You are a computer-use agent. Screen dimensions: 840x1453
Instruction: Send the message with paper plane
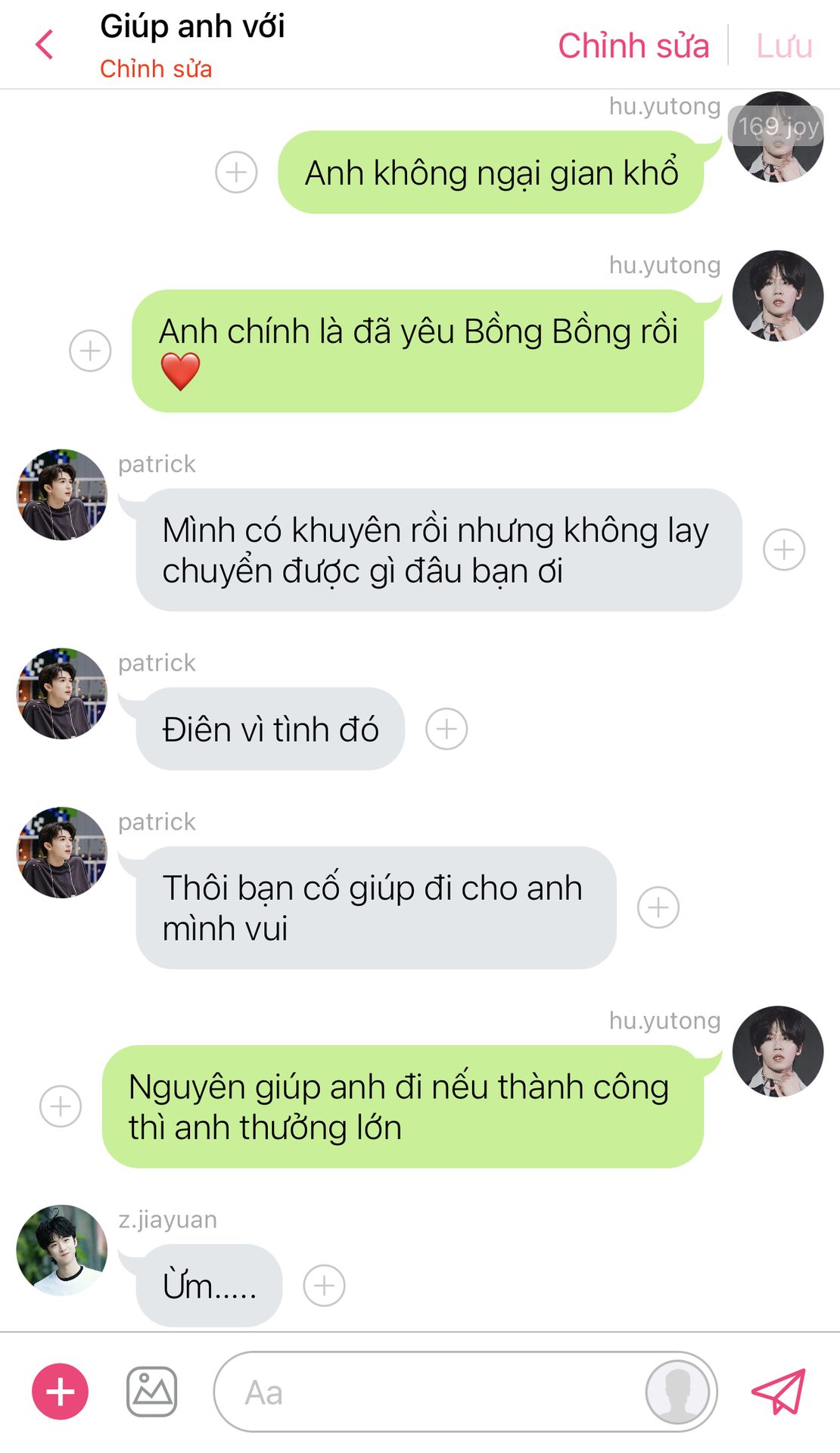coord(779,1391)
